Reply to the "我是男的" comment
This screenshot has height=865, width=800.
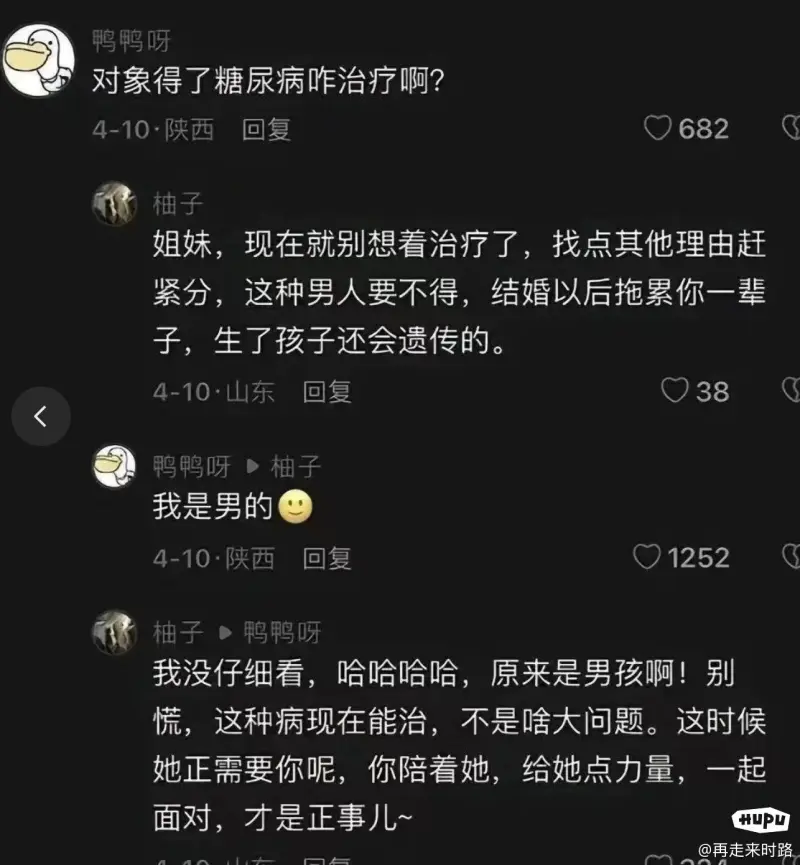[327, 558]
